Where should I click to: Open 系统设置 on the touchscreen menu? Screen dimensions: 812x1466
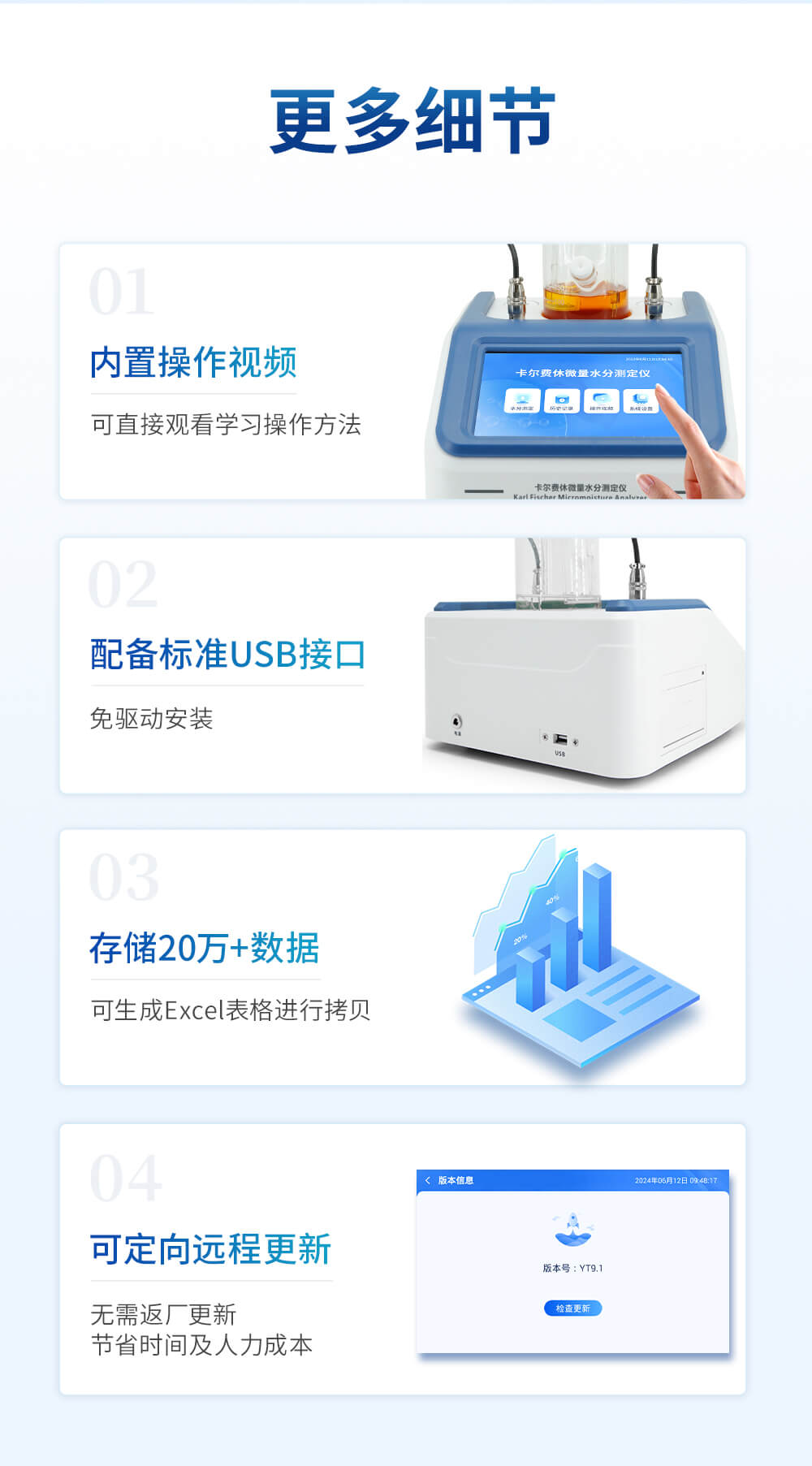[x=641, y=402]
